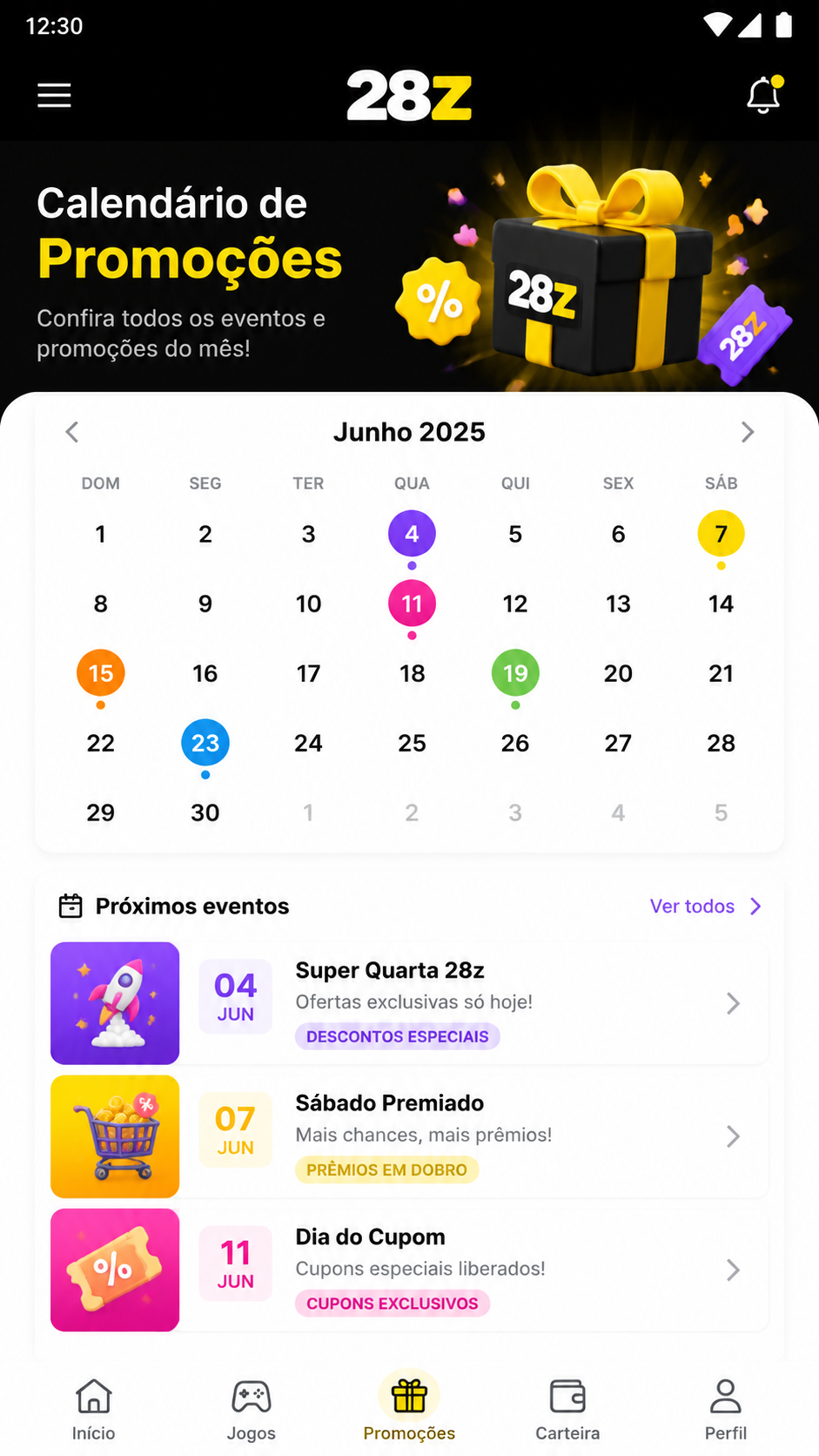
Task: Switch to the Promoções tab
Action: coord(409,1410)
